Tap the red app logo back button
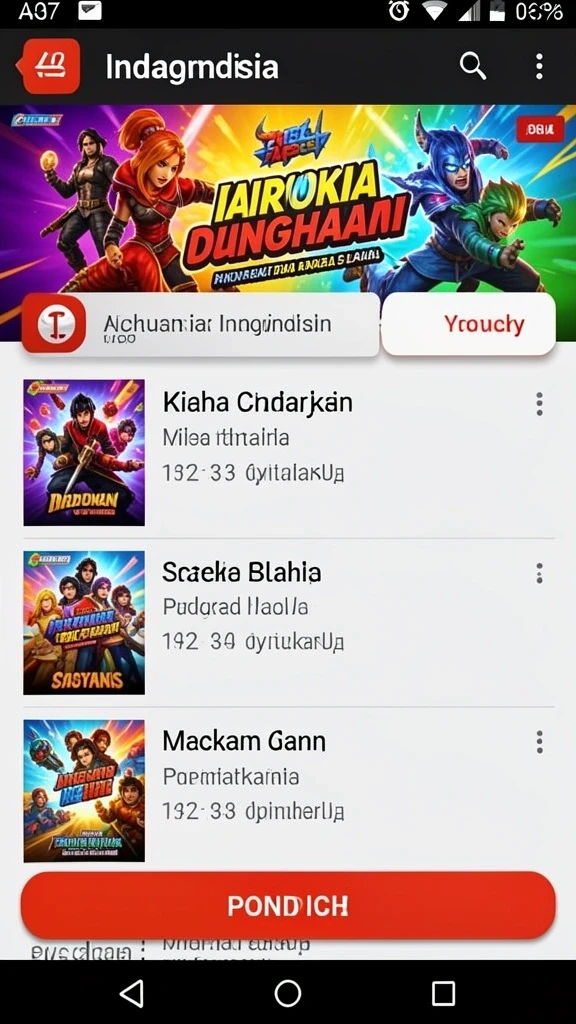 click(x=48, y=66)
